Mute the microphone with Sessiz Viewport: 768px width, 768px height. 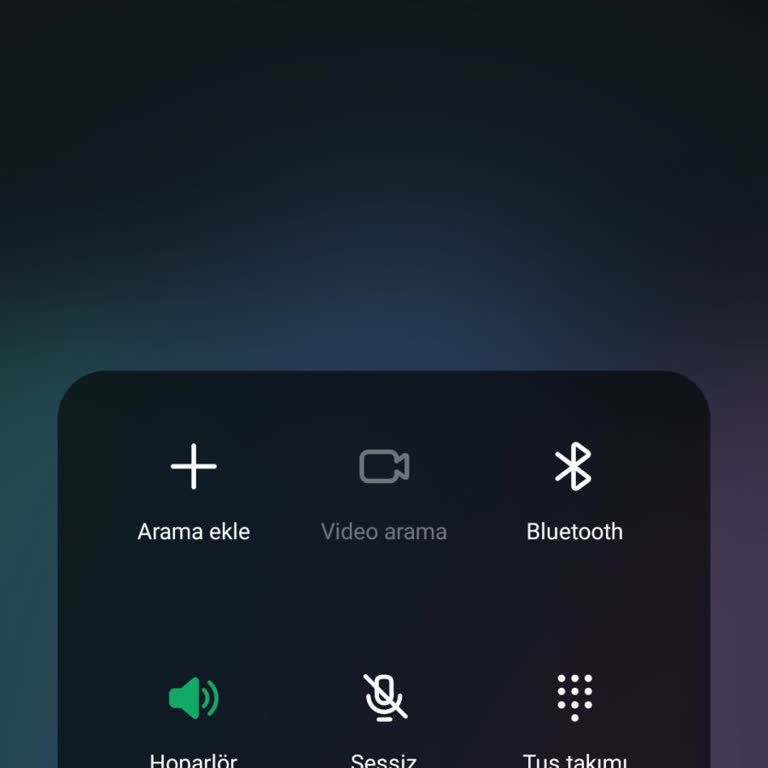[384, 698]
